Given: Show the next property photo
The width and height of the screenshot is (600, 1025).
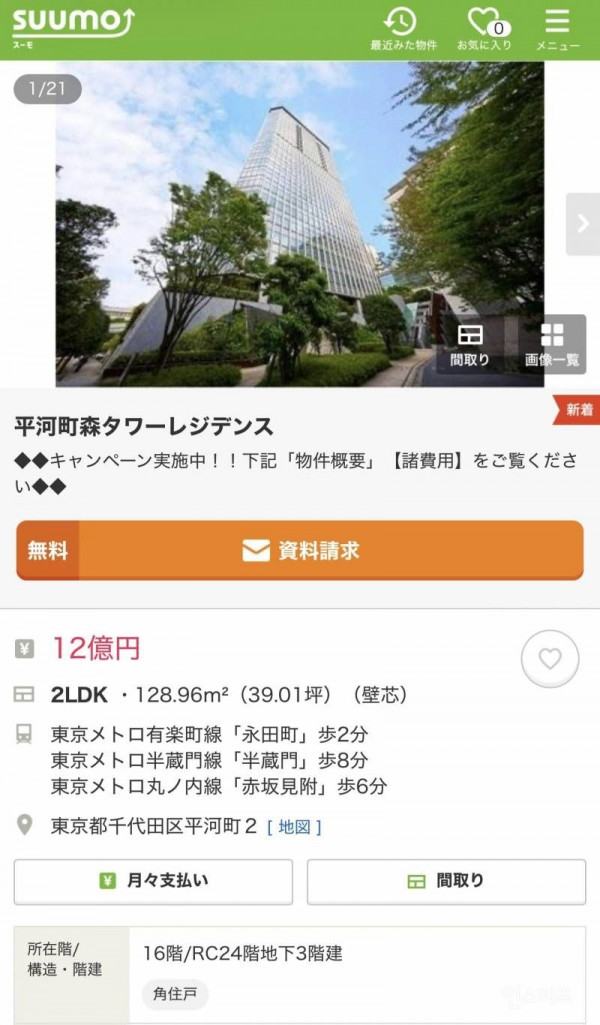Looking at the screenshot, I should click(583, 223).
